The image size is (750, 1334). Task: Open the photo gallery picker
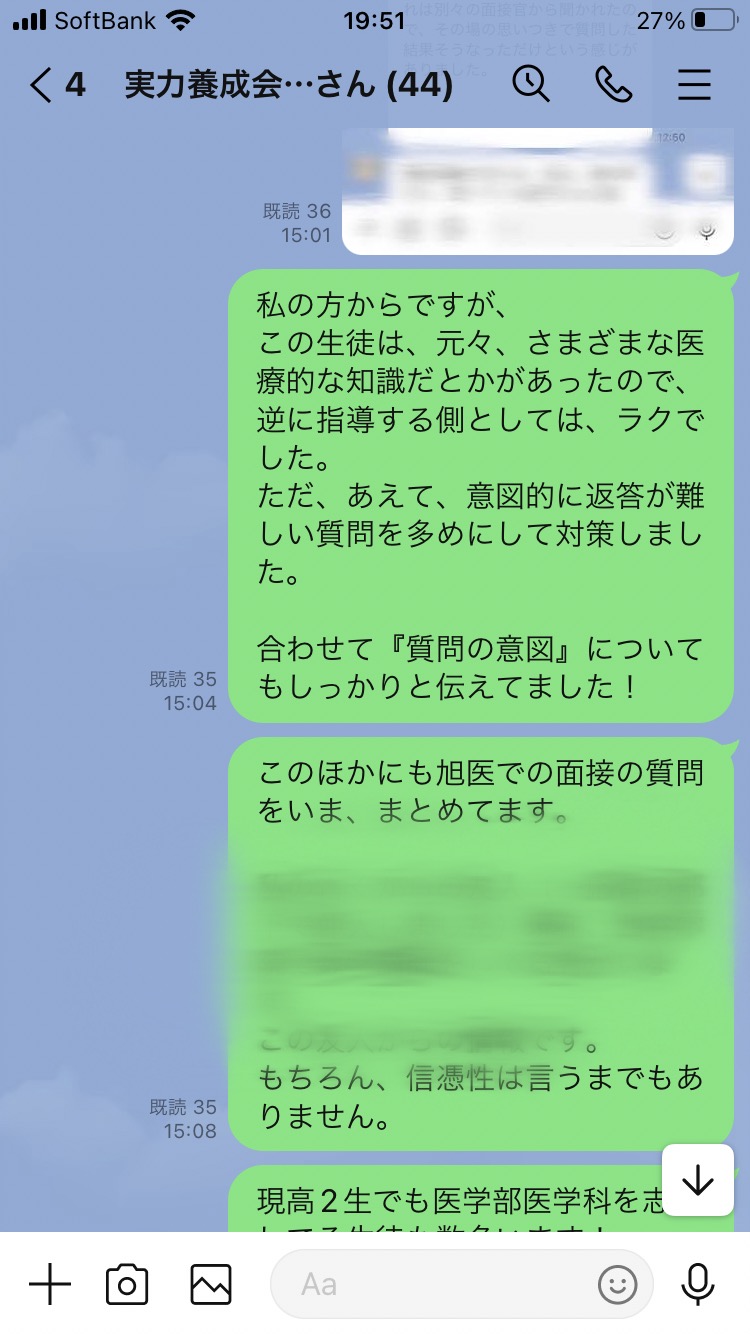pyautogui.click(x=211, y=1283)
